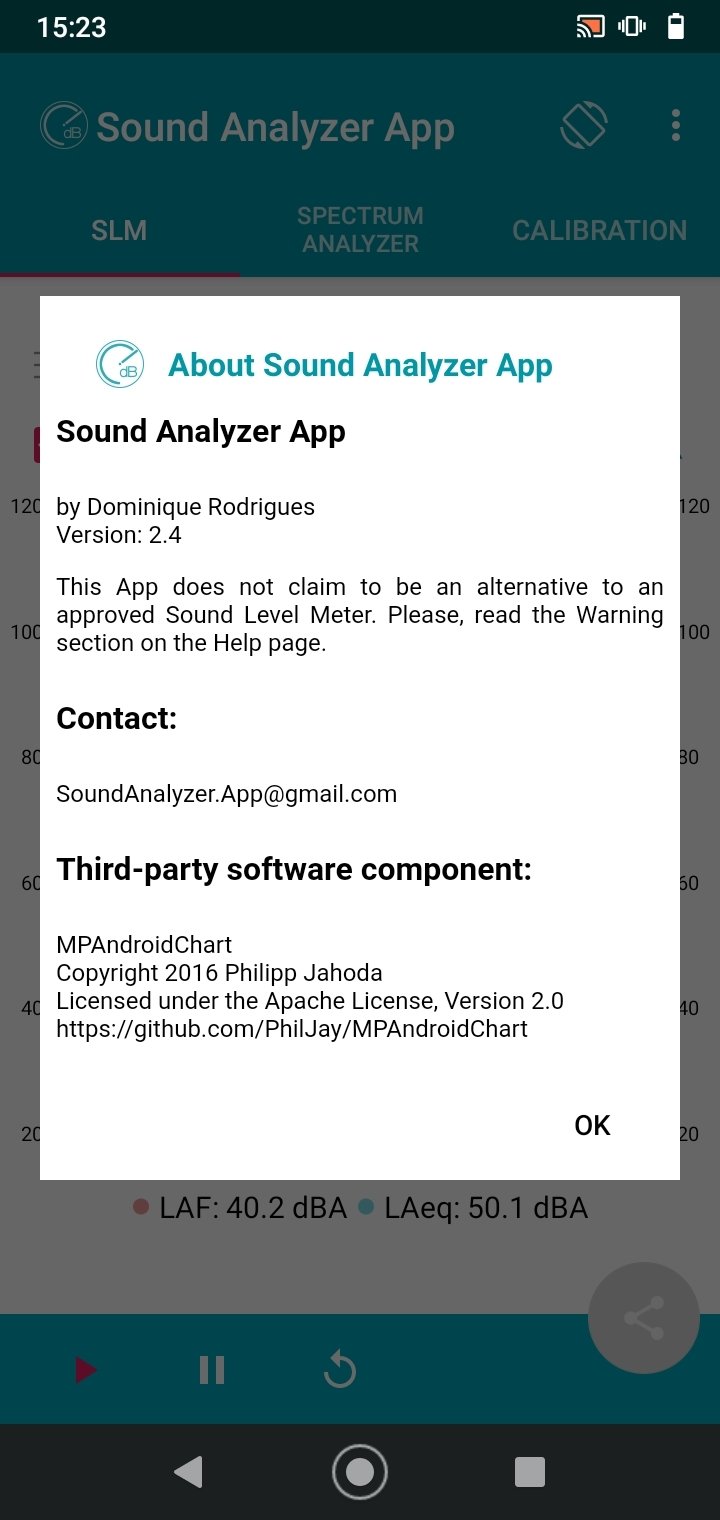The height and width of the screenshot is (1520, 720).
Task: Go to the home screen
Action: pyautogui.click(x=360, y=1472)
